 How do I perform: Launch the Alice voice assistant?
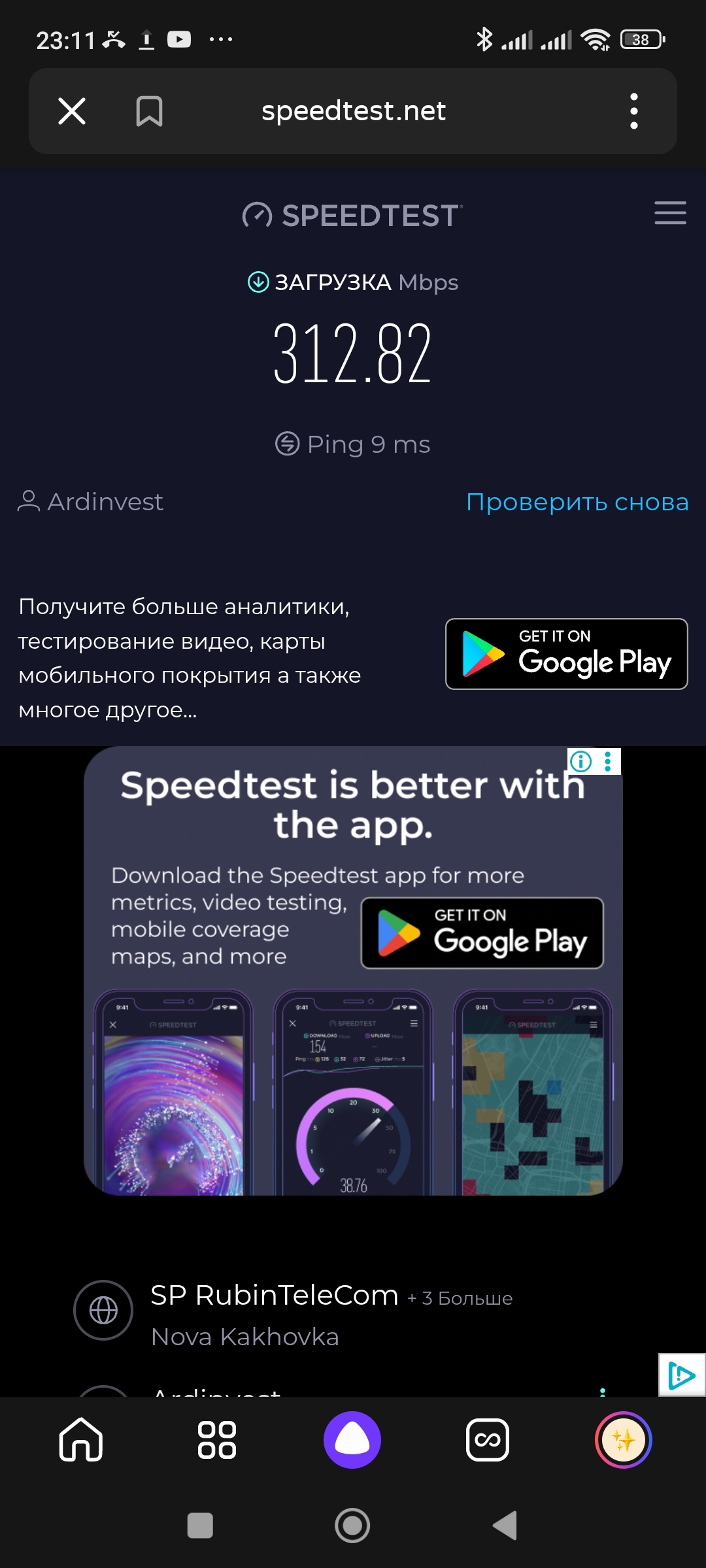pyautogui.click(x=352, y=1439)
